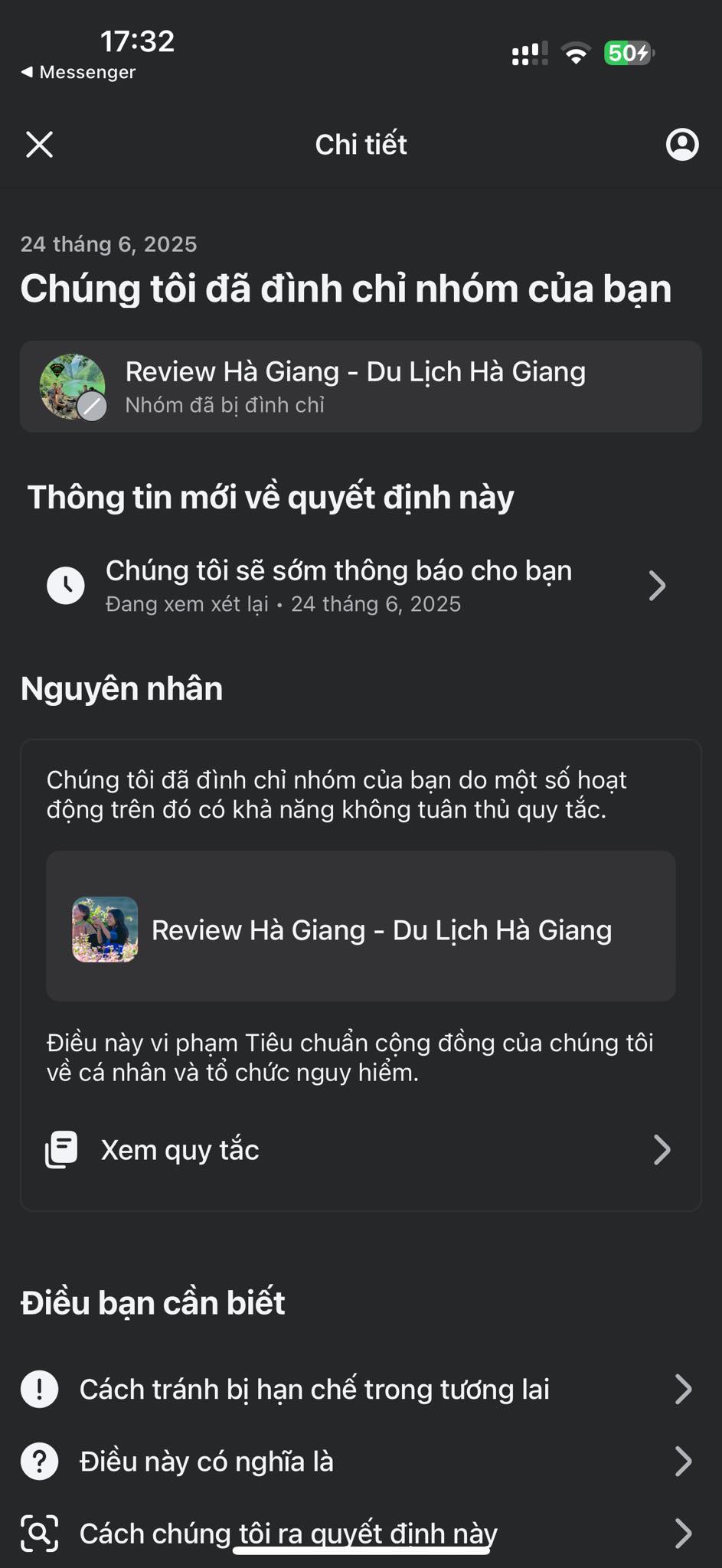
Task: Open the account profile icon in header
Action: [681, 144]
